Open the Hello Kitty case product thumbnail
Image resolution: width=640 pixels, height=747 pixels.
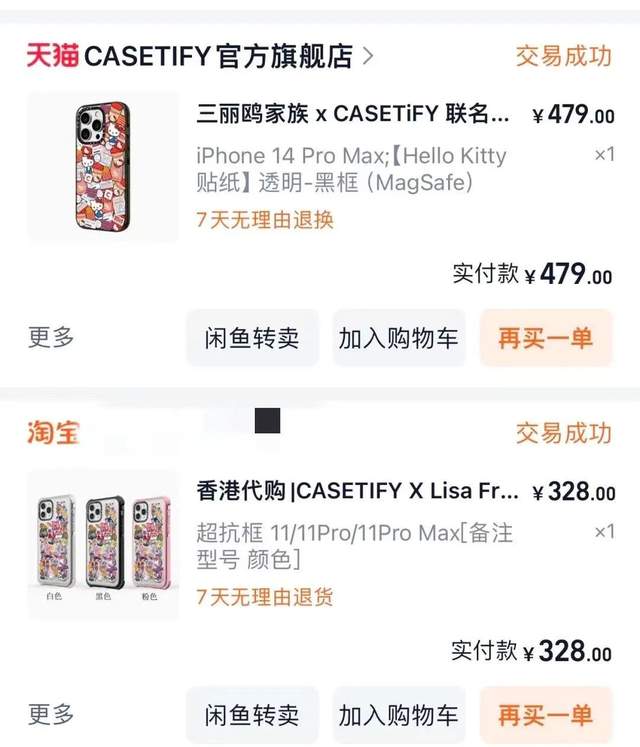pos(103,167)
